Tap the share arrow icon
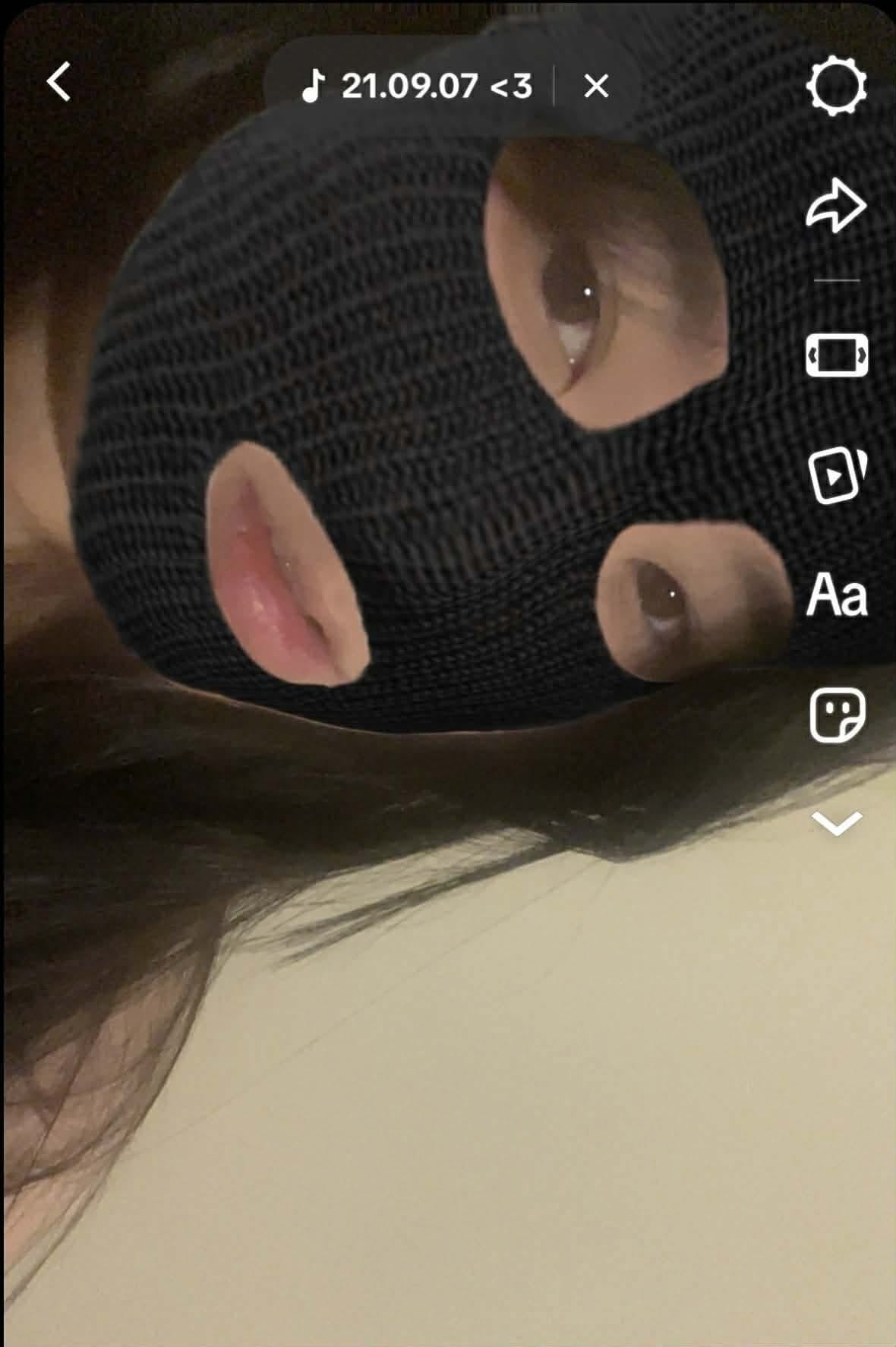Image resolution: width=896 pixels, height=1347 pixels. [x=836, y=206]
